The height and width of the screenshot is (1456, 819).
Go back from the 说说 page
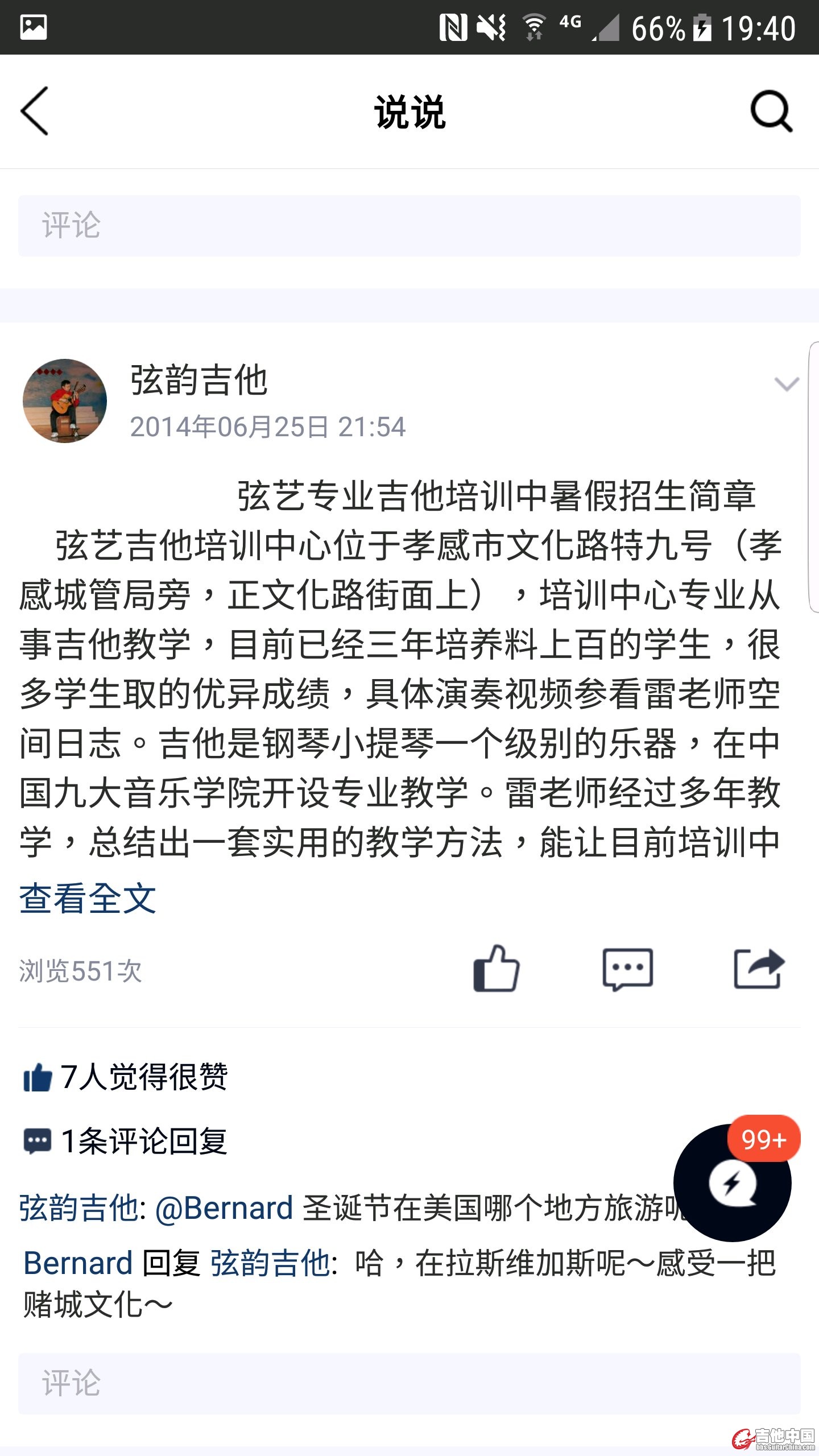pos(35,111)
